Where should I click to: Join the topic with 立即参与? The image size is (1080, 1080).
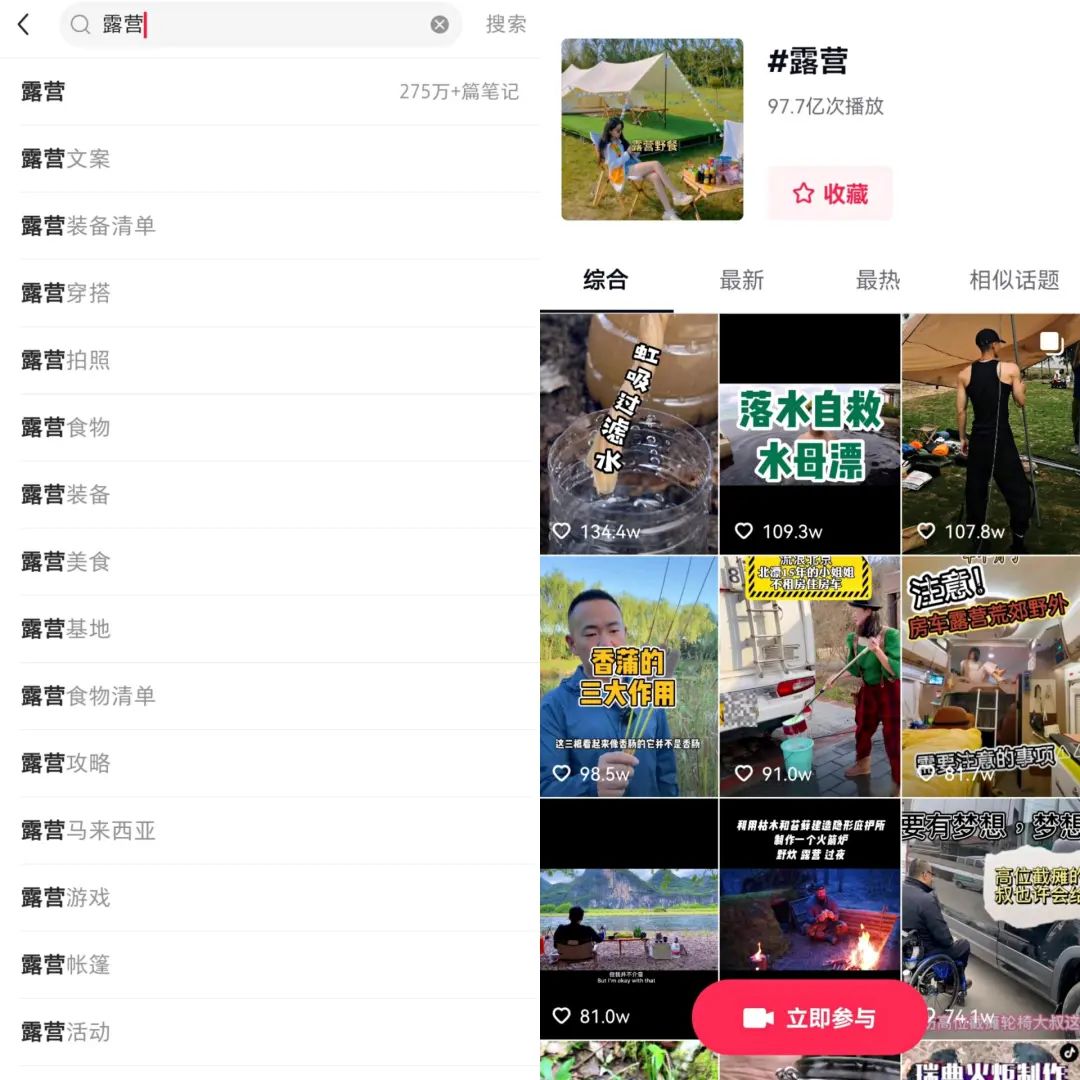click(x=809, y=1018)
